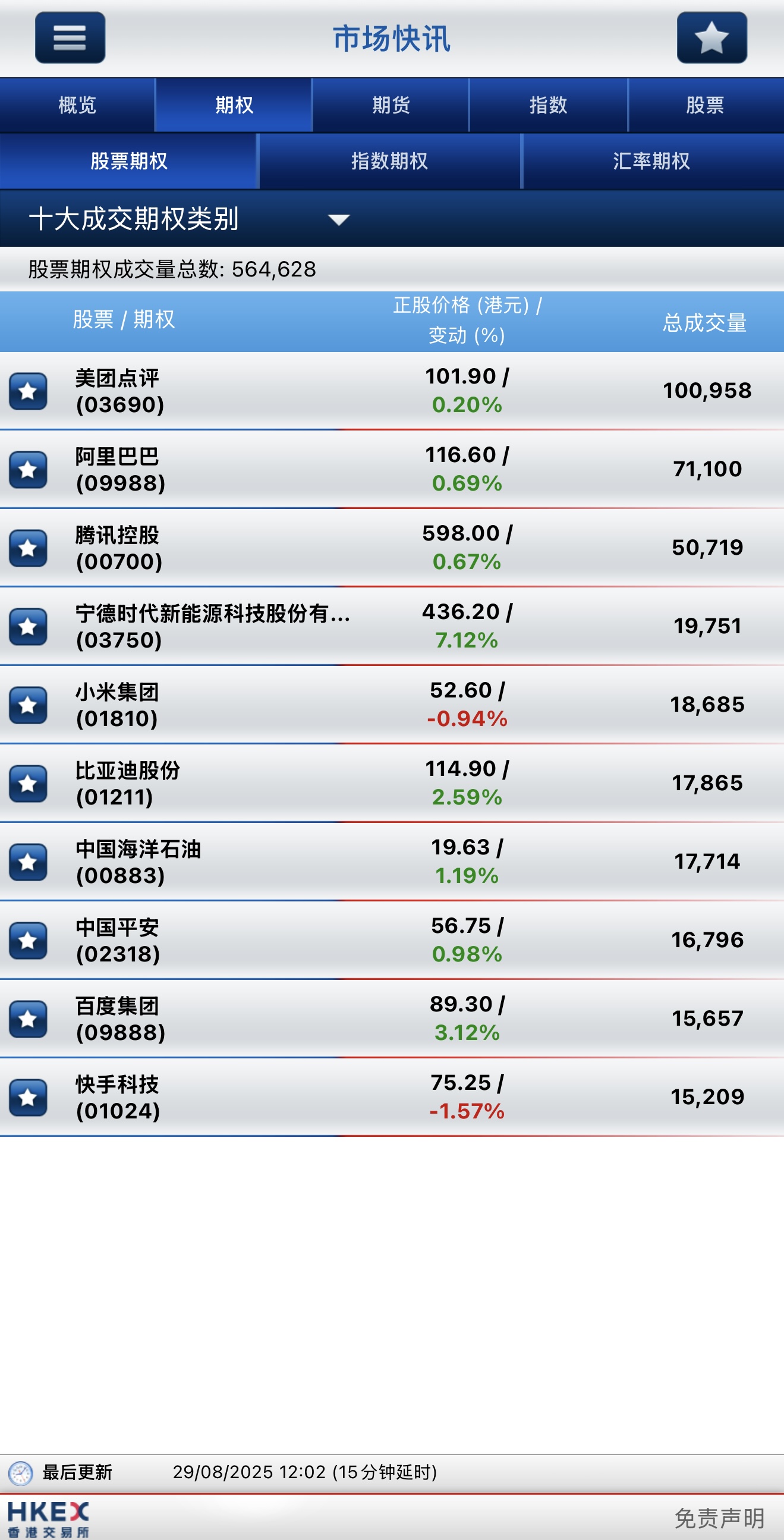Favorite 中国海洋石油 using its star
This screenshot has width=784, height=1540.
(28, 862)
